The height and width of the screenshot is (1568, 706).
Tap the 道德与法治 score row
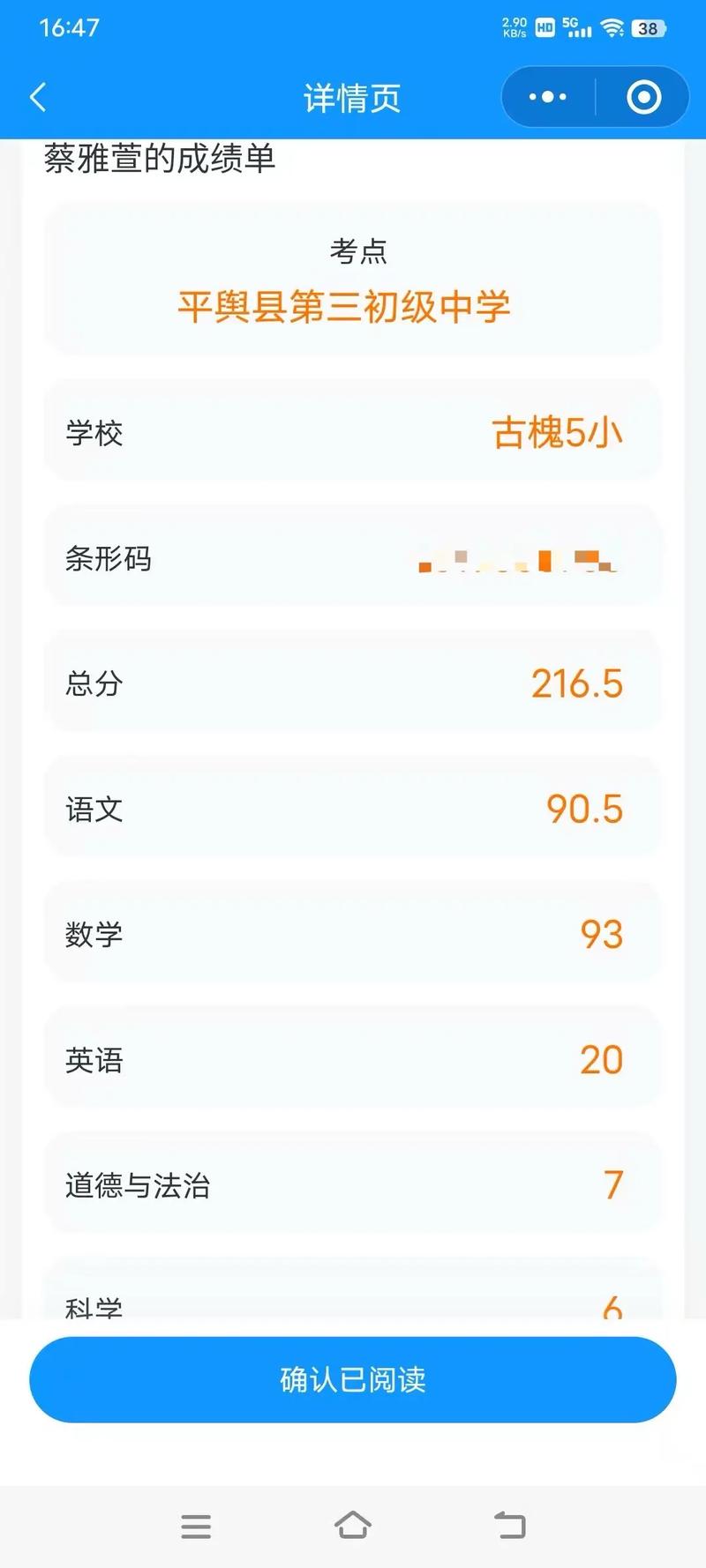point(353,1184)
